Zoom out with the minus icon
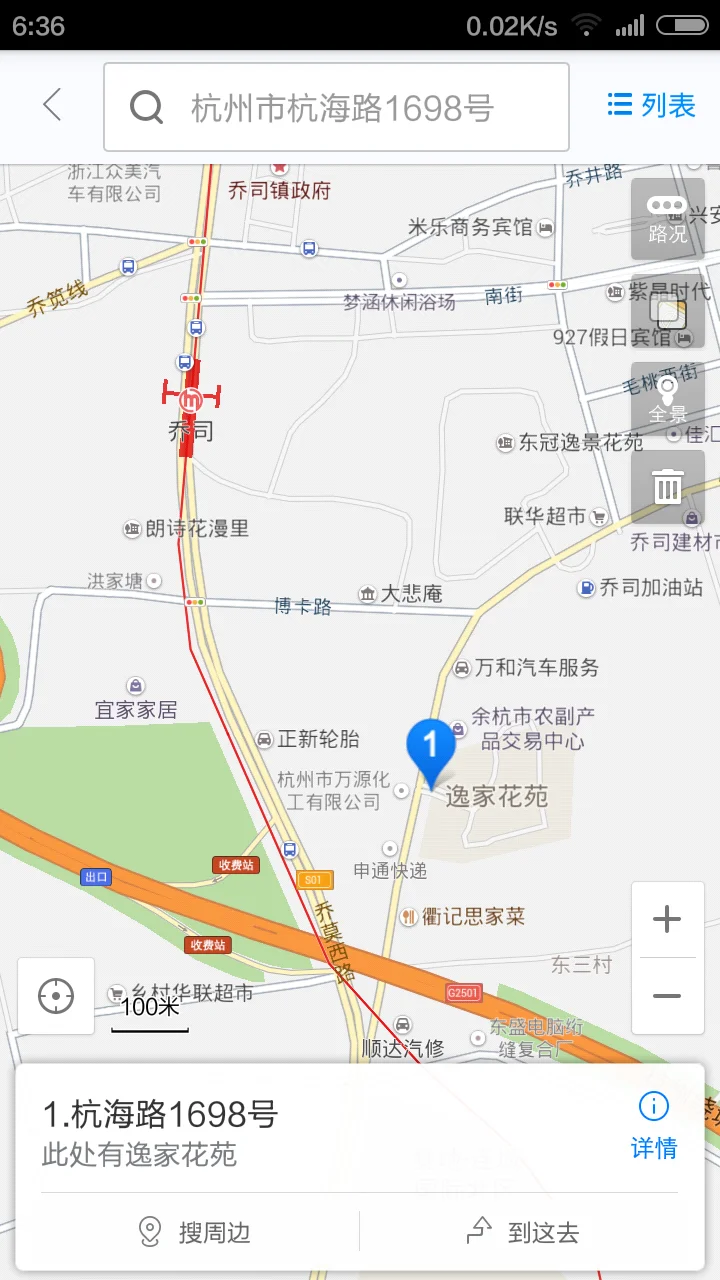The image size is (720, 1280). [667, 996]
